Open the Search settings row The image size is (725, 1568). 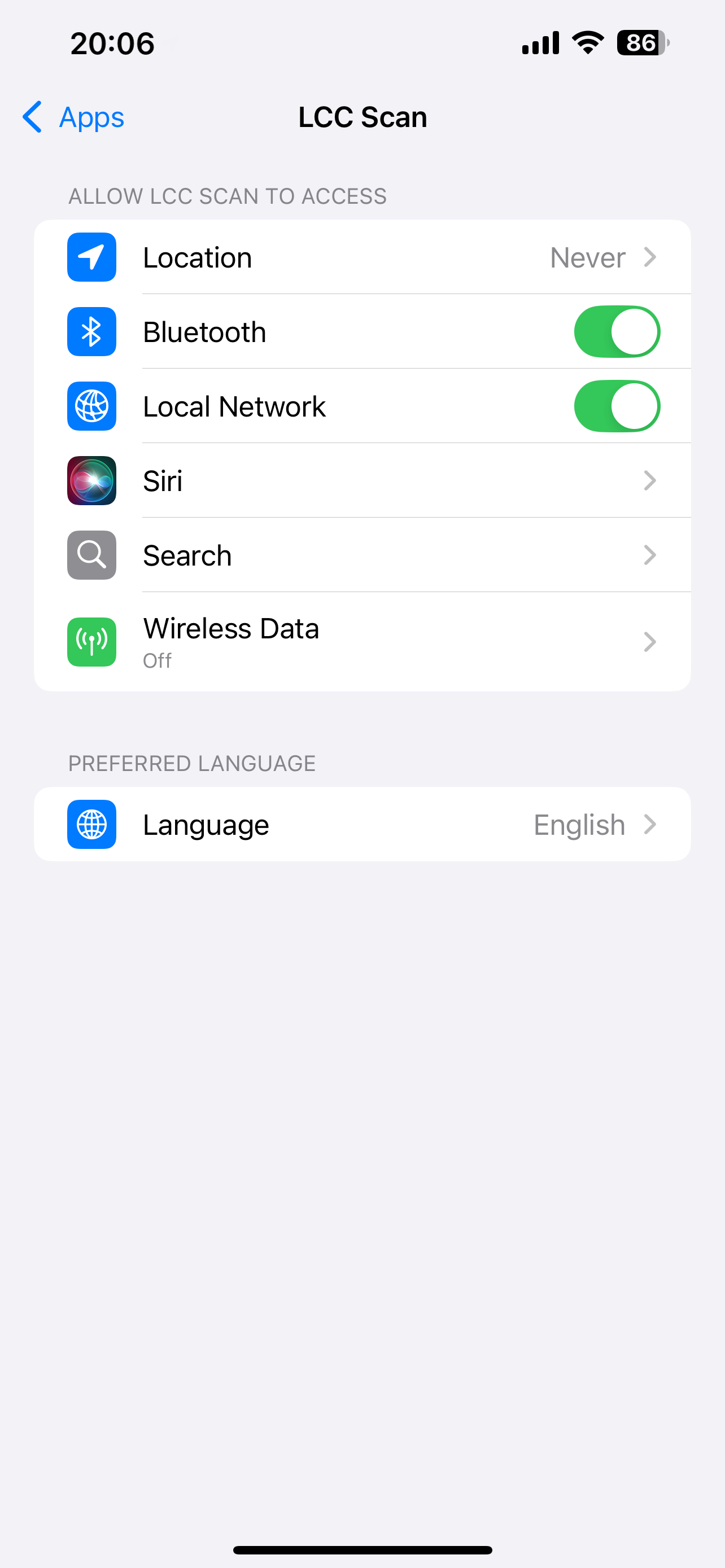click(362, 555)
